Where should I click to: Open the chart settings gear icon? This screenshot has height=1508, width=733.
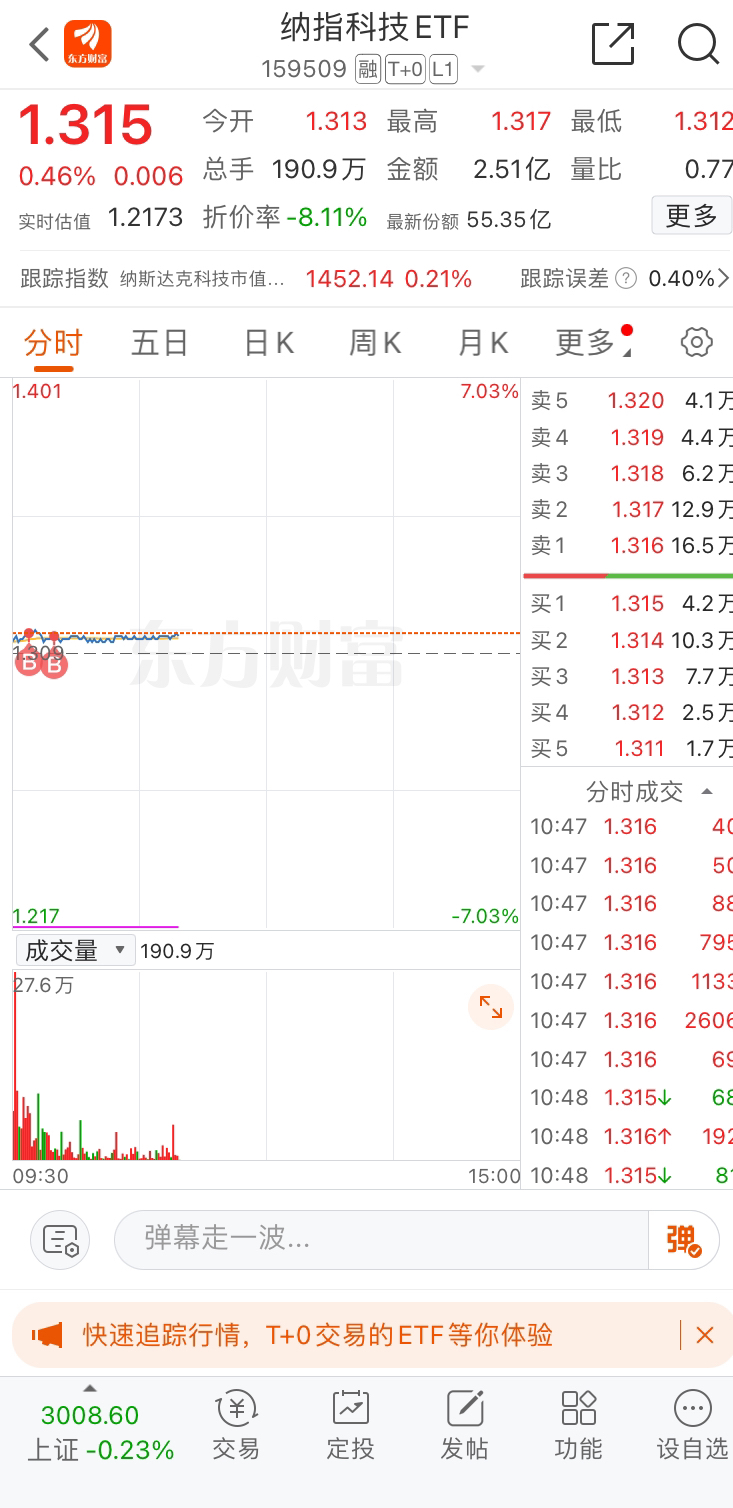(695, 342)
